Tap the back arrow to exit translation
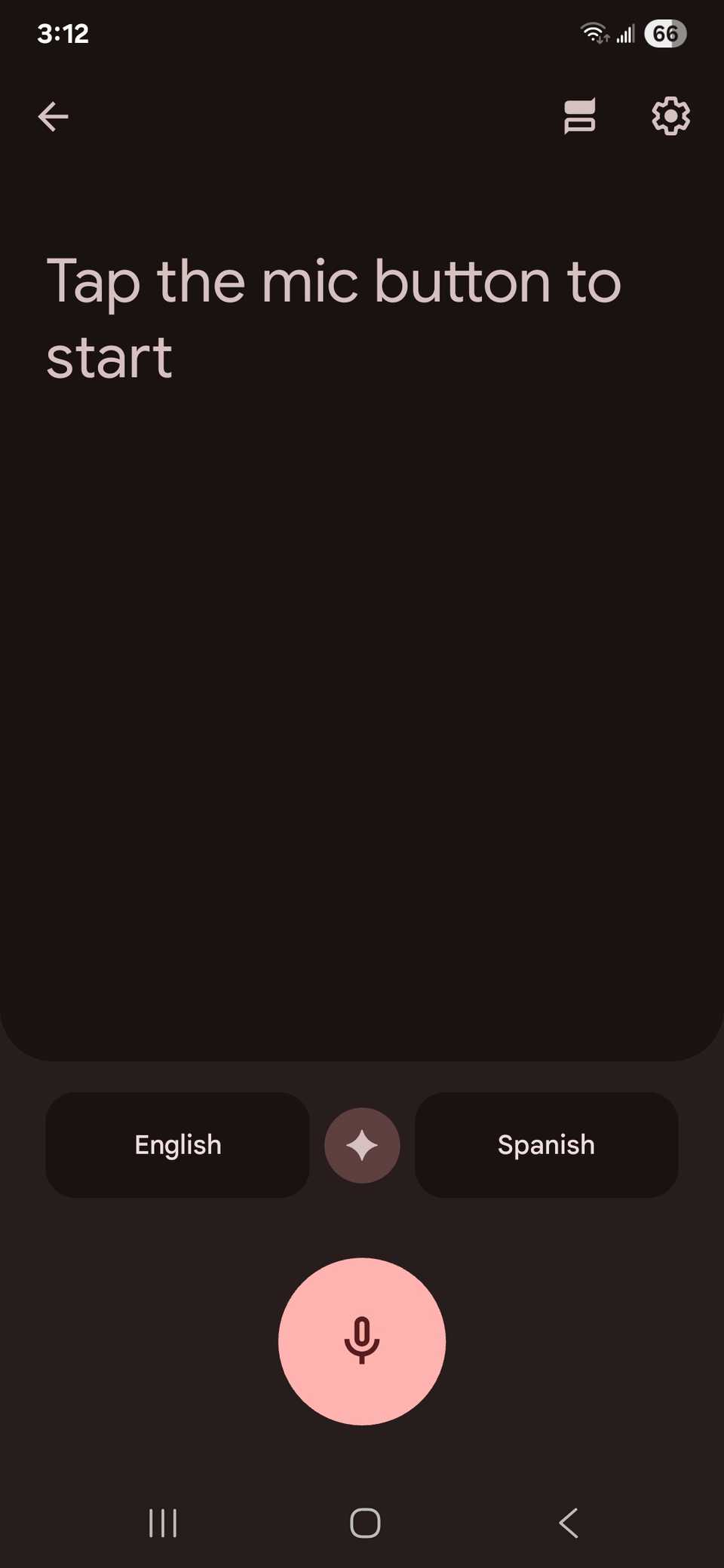Viewport: 724px width, 1568px height. (x=52, y=116)
